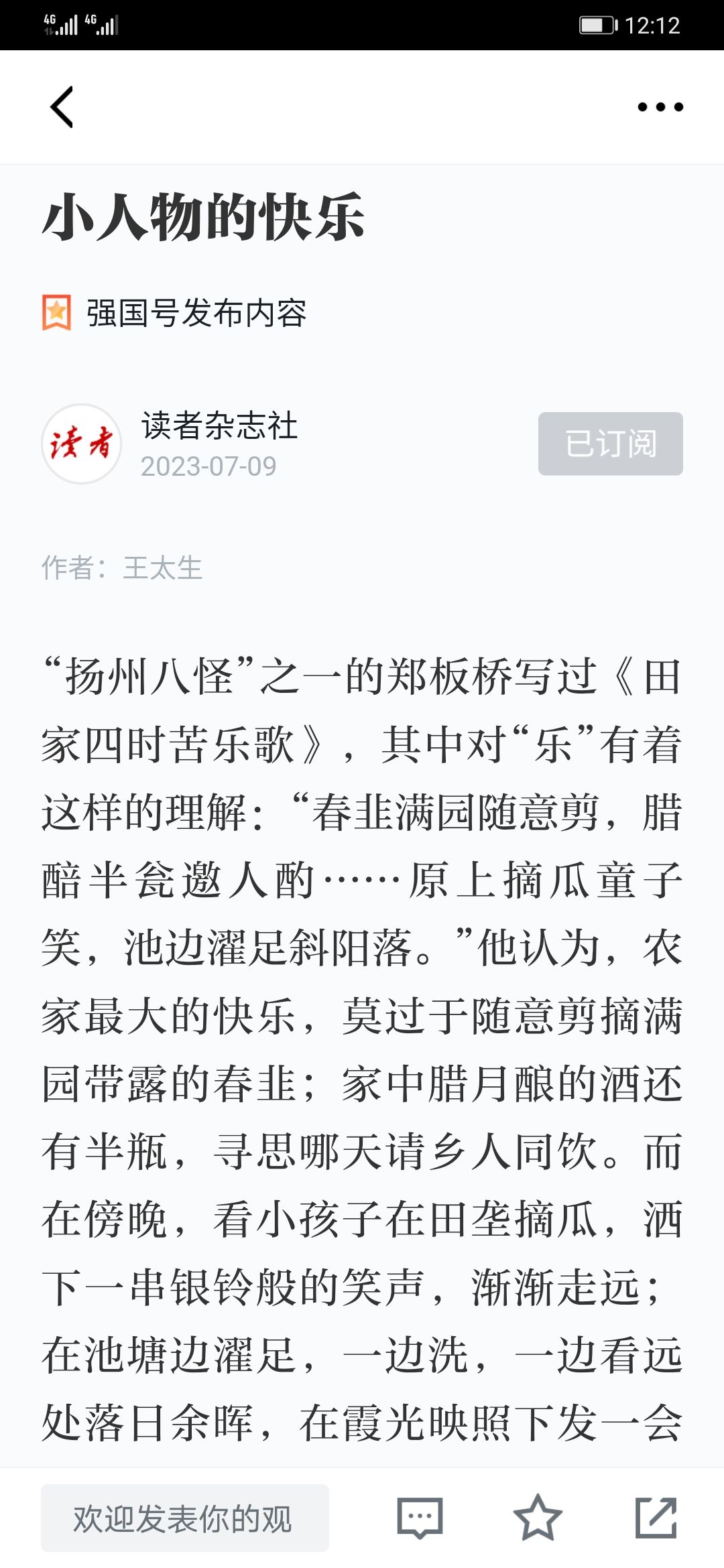Open the comments speech bubble icon
Screen dimensions: 724x1568
tap(420, 1518)
